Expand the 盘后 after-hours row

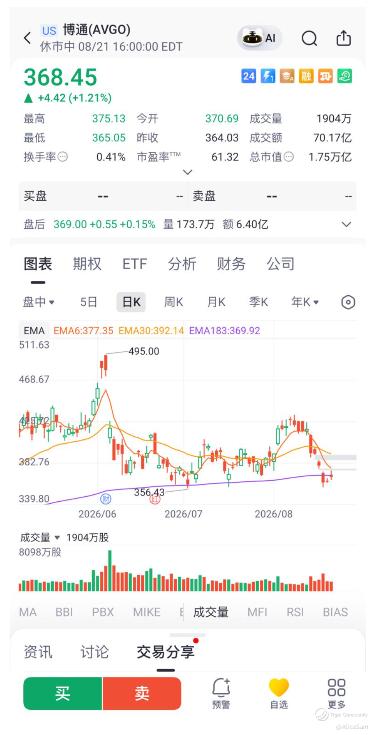[346, 225]
